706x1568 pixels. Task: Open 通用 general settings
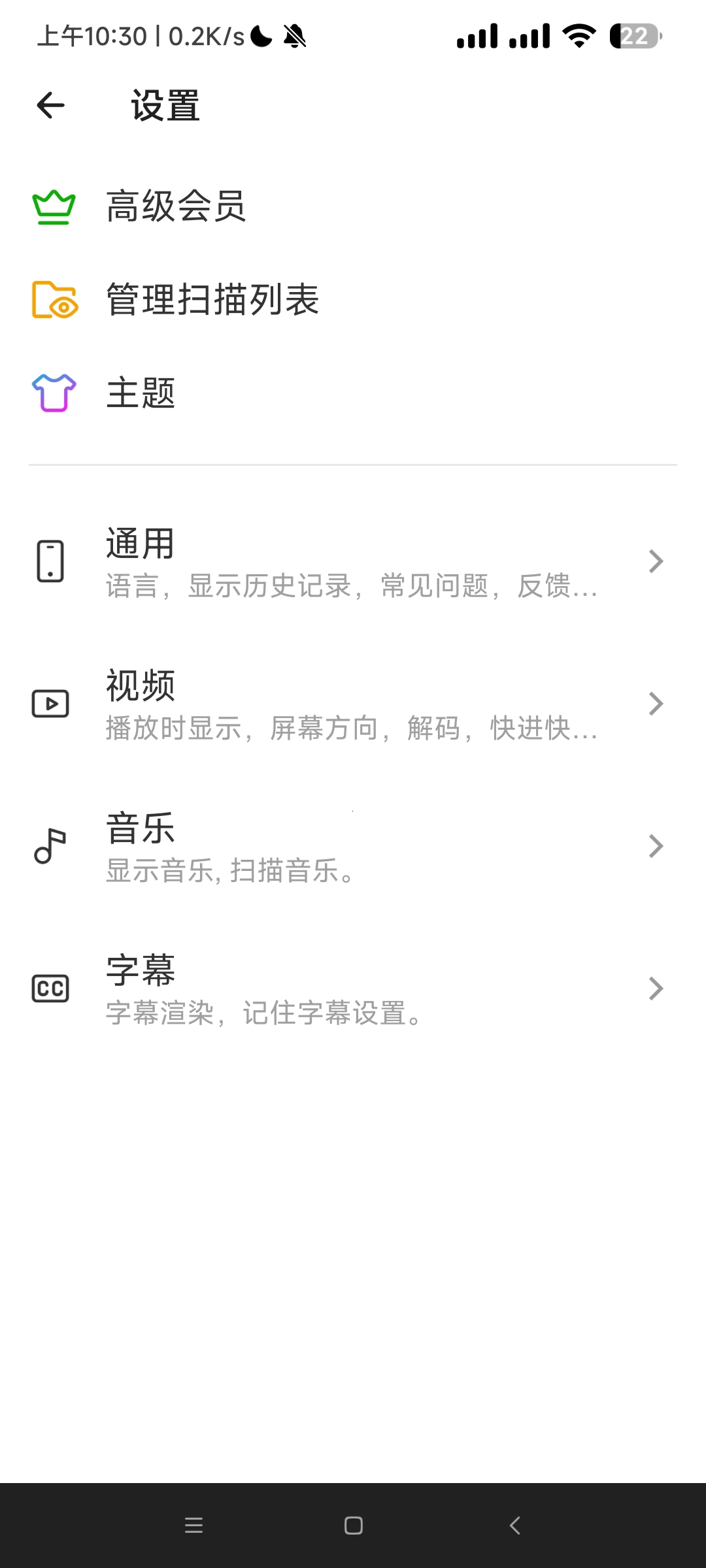pos(352,562)
